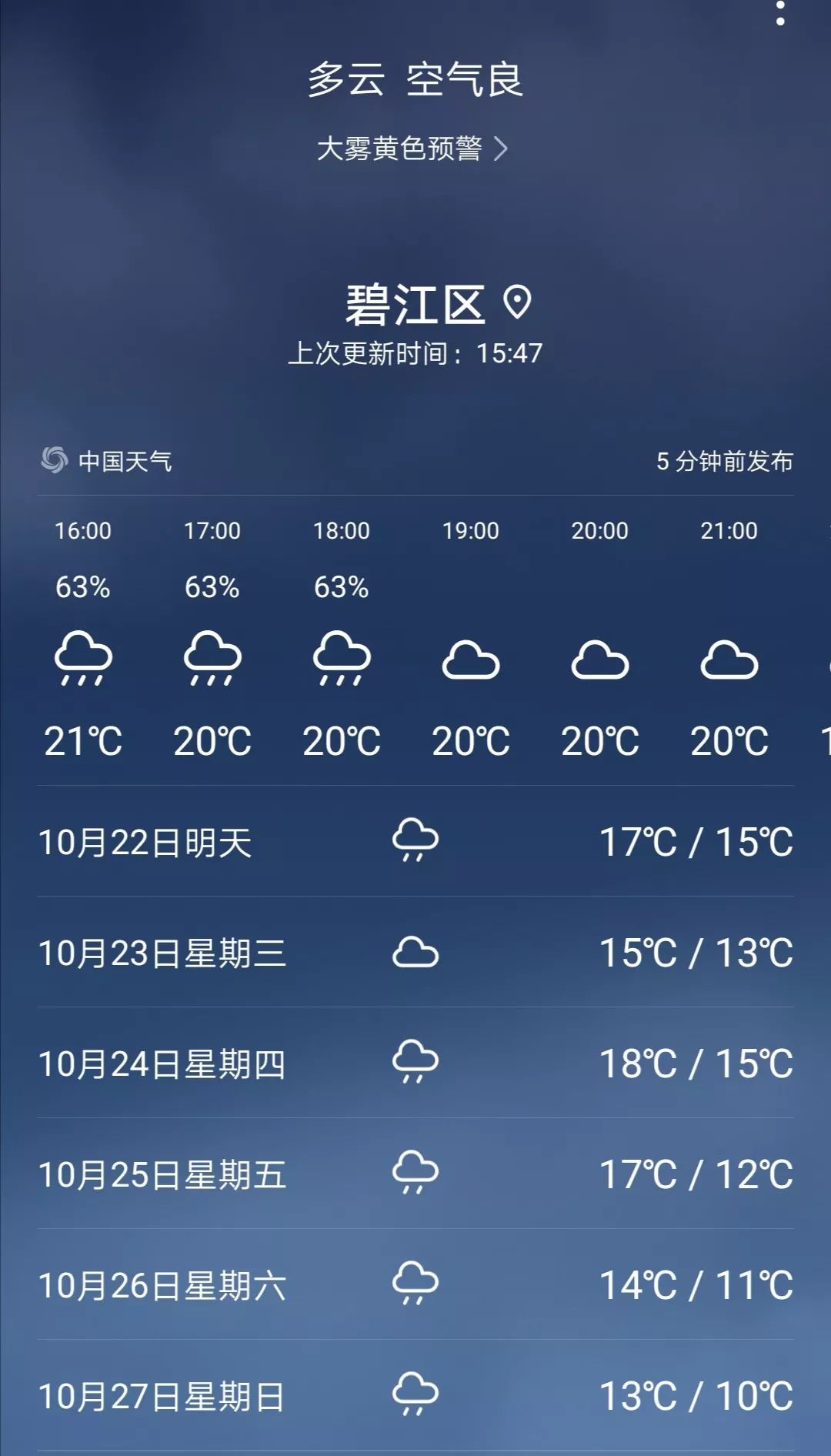Open the forecast for 10月23日星期三
Screen dimensions: 831x1456
pyautogui.click(x=415, y=952)
